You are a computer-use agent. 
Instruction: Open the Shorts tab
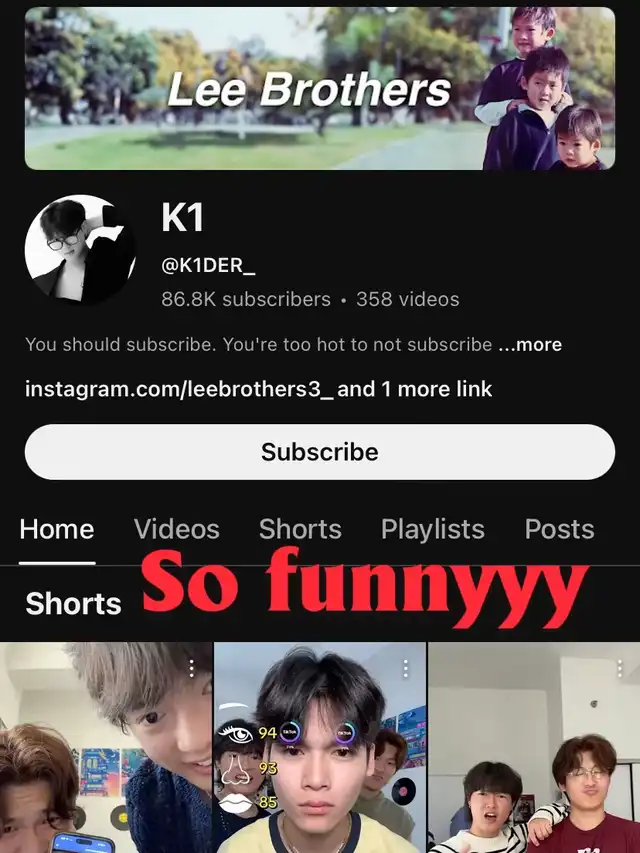[x=300, y=529]
